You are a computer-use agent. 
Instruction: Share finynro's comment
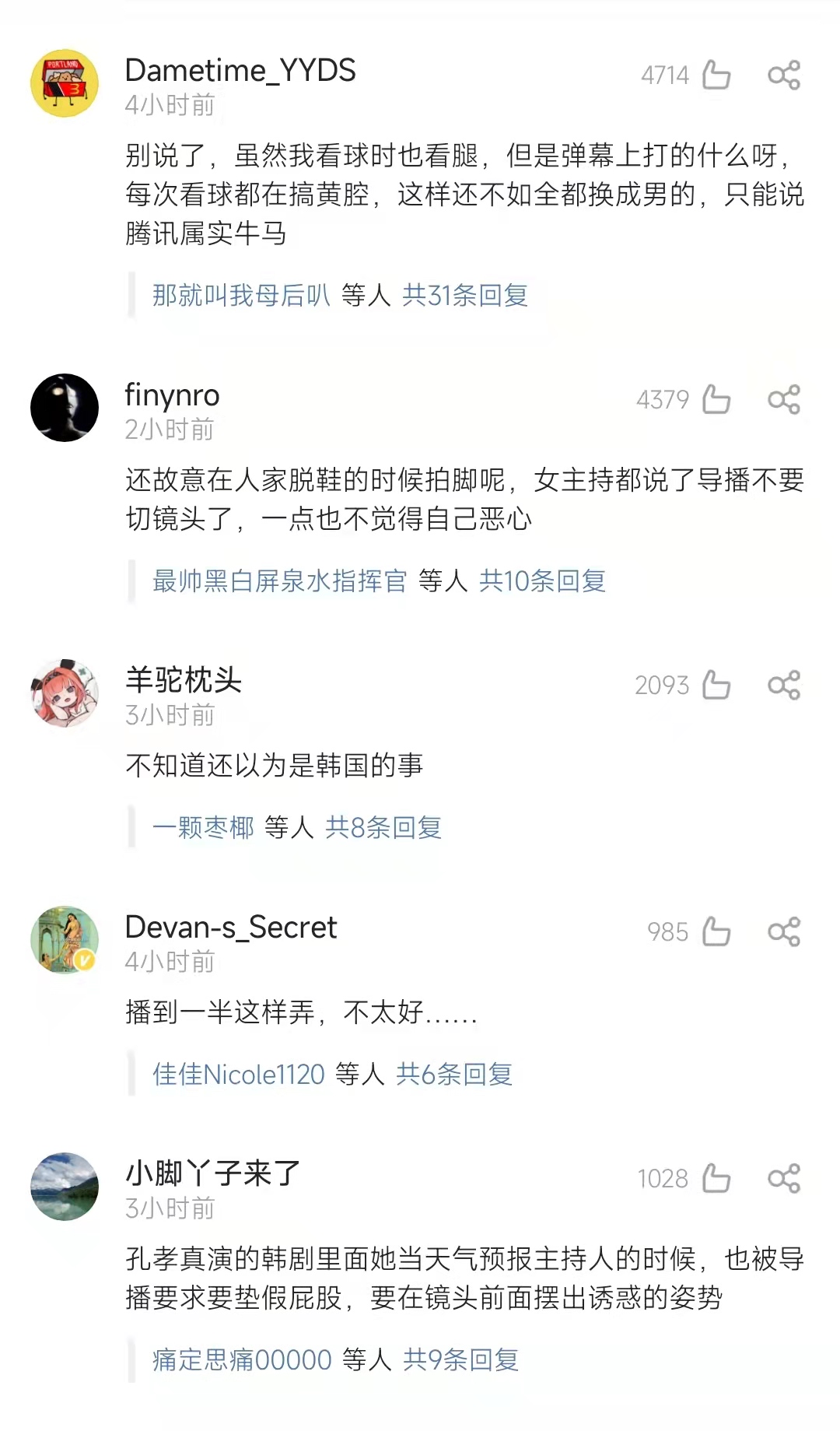pyautogui.click(x=783, y=400)
